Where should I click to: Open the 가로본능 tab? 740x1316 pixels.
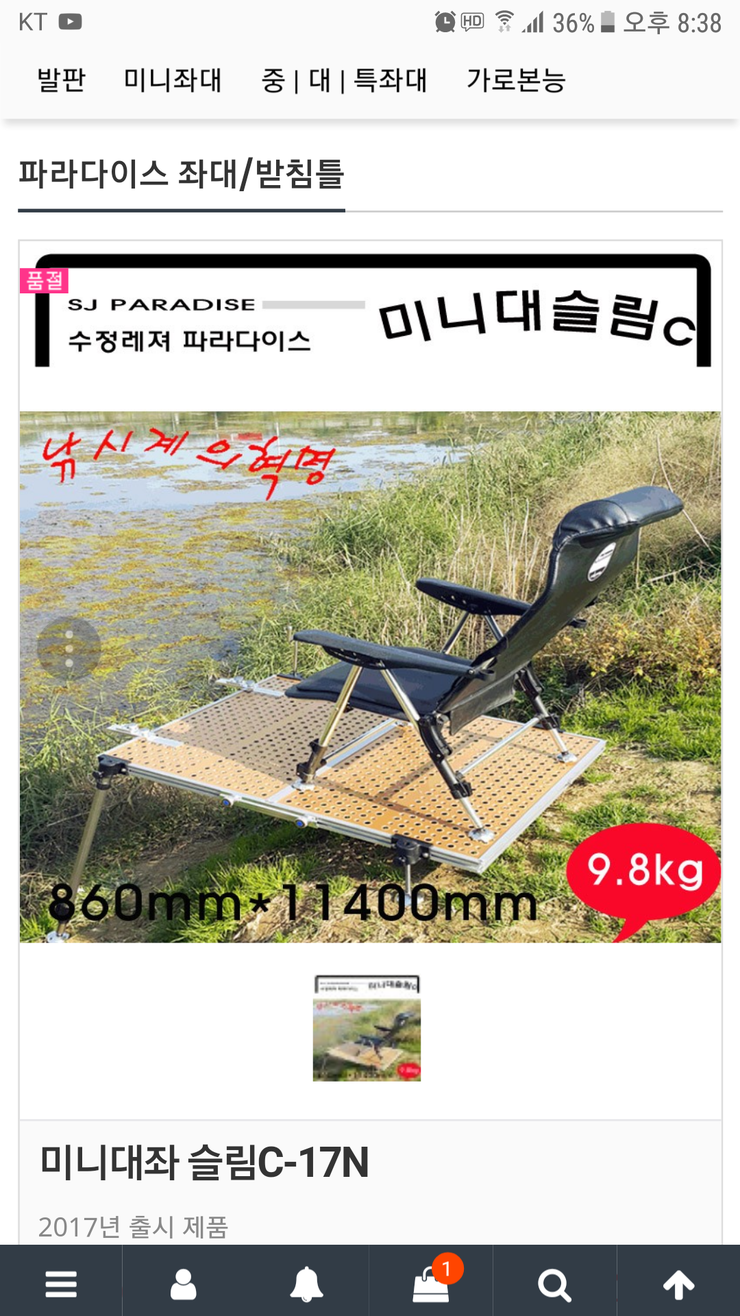click(x=516, y=80)
